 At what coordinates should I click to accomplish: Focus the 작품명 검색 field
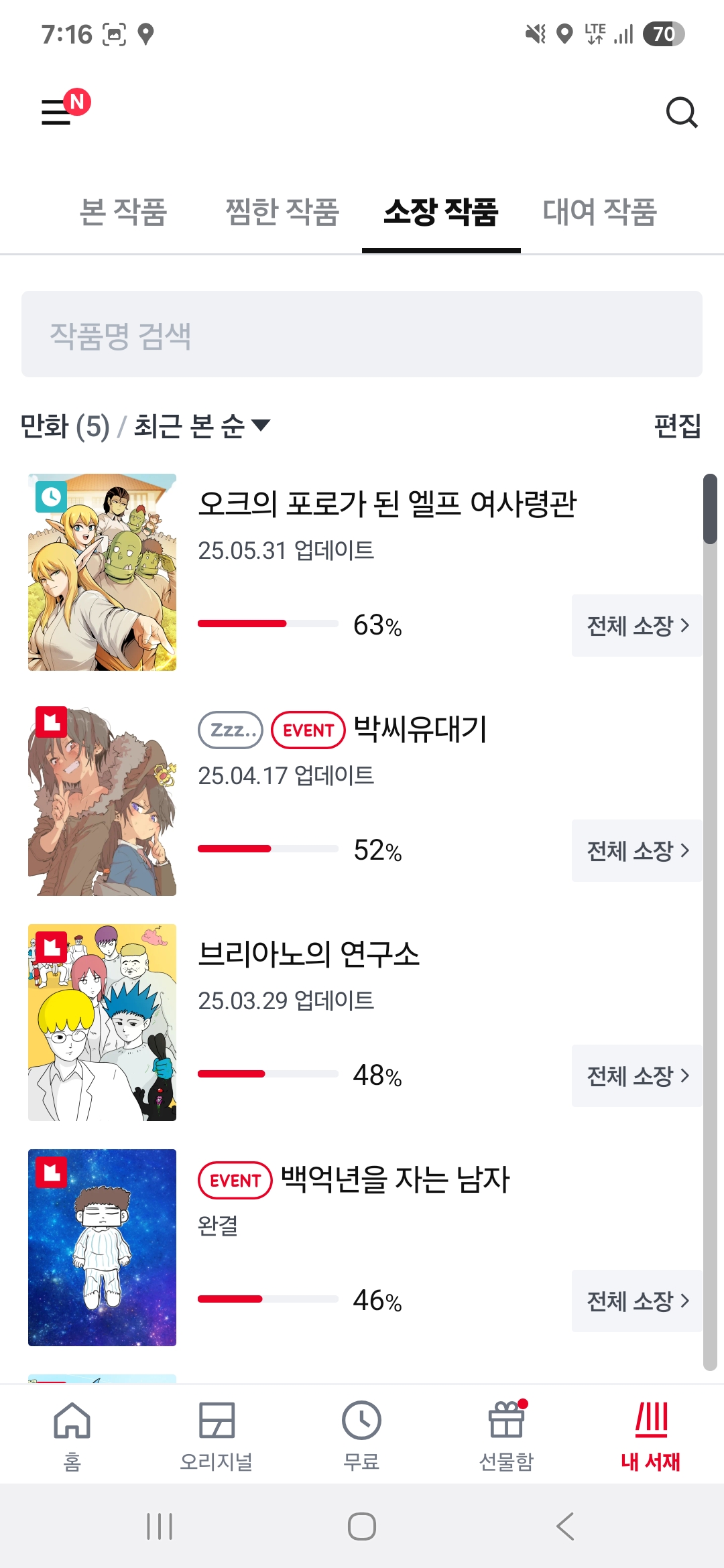pos(362,334)
